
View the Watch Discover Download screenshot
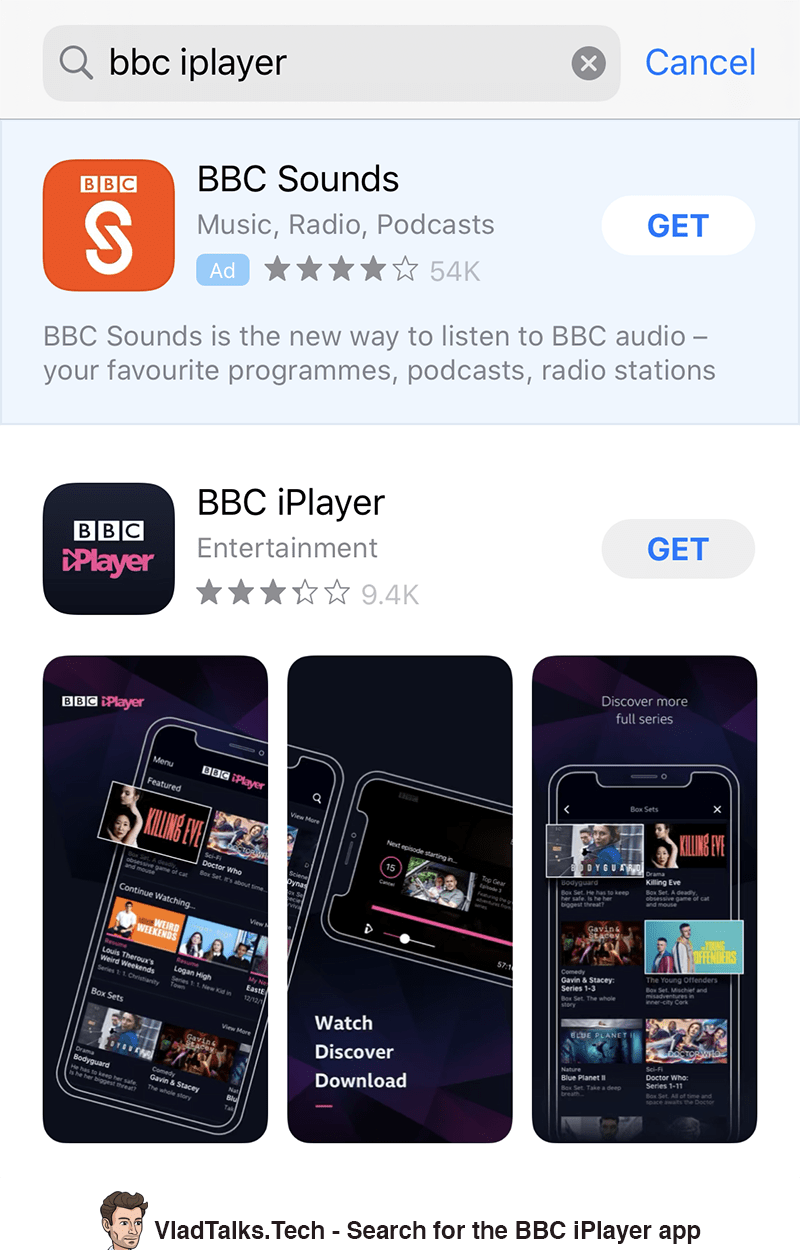point(399,898)
